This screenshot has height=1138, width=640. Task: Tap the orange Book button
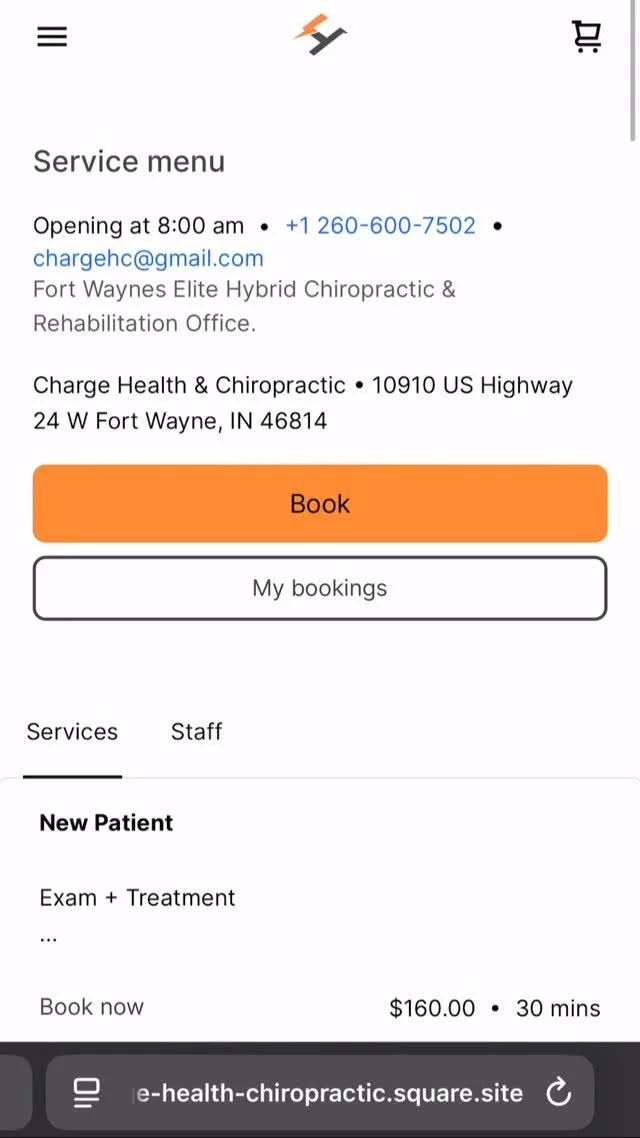320,503
